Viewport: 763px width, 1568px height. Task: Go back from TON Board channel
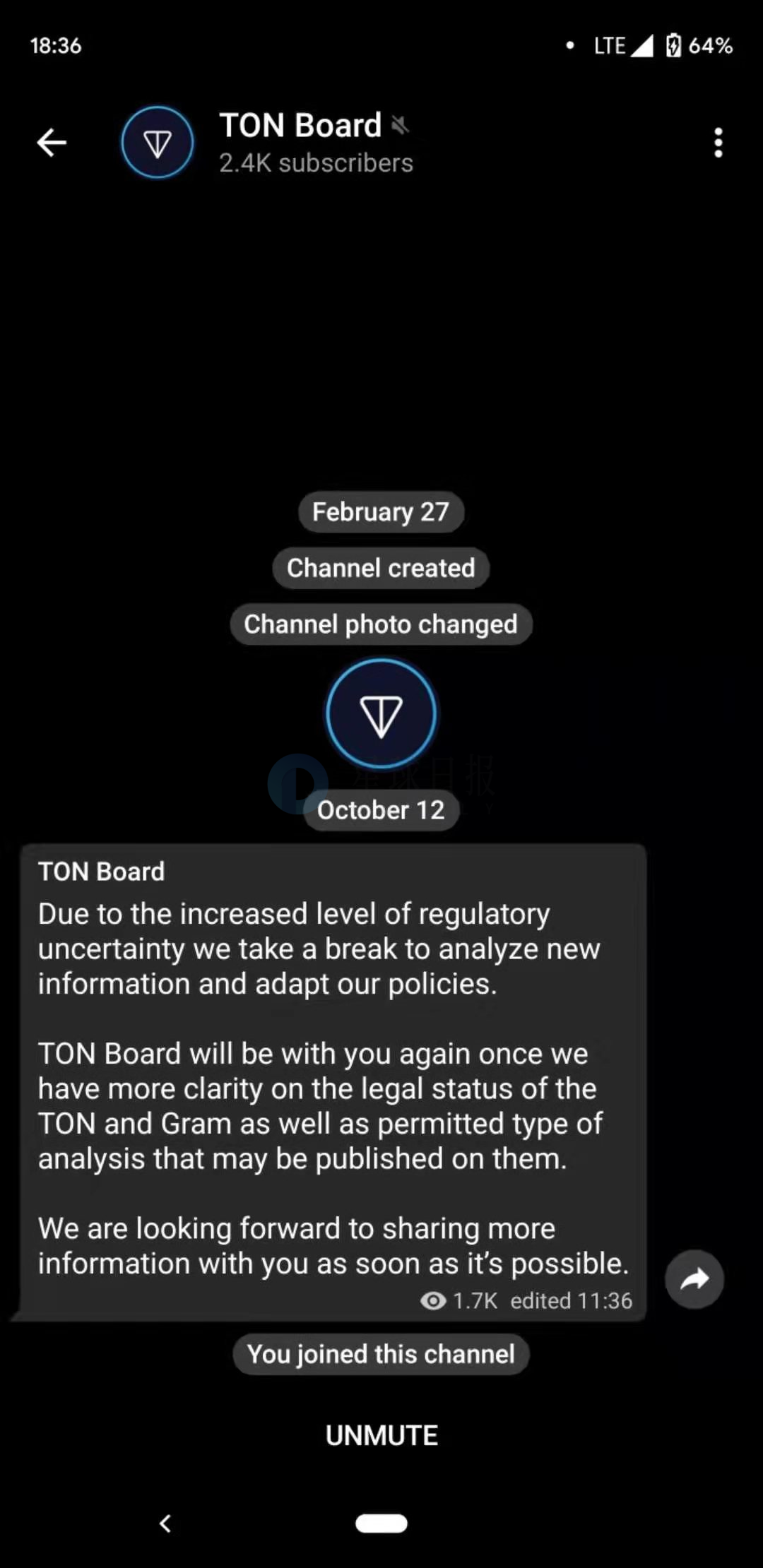tap(52, 143)
